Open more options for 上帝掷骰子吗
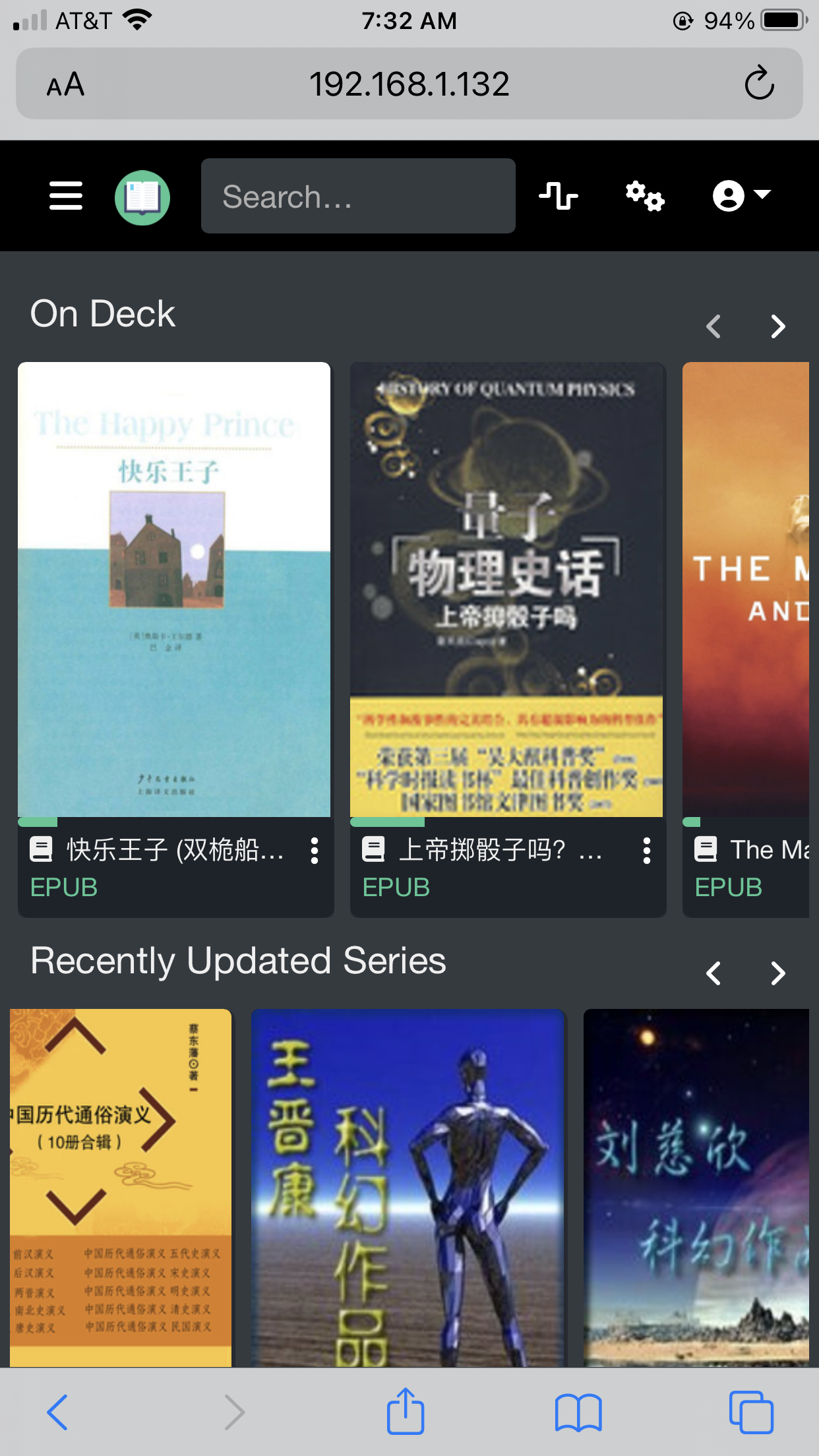The image size is (819, 1456). click(647, 851)
